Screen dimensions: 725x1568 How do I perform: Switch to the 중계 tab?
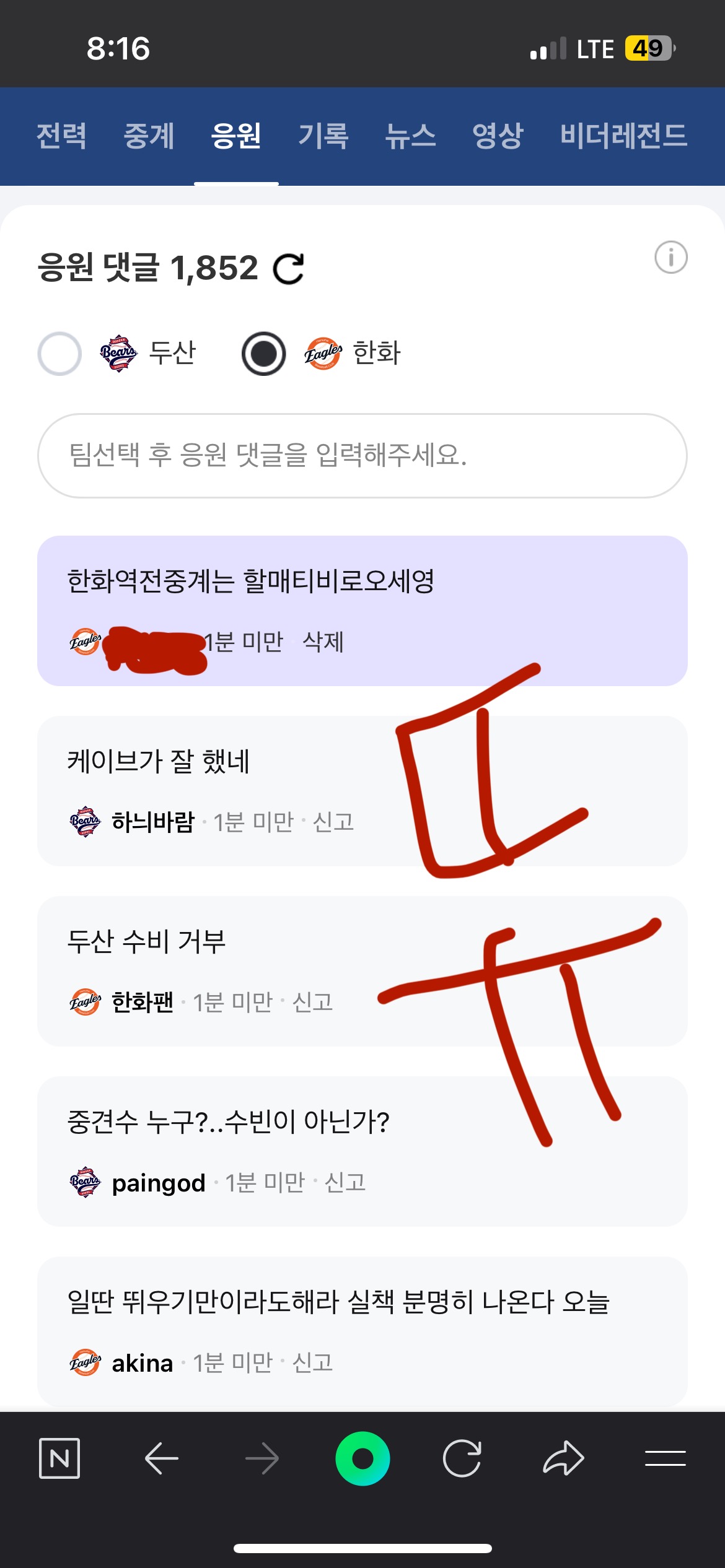[149, 136]
